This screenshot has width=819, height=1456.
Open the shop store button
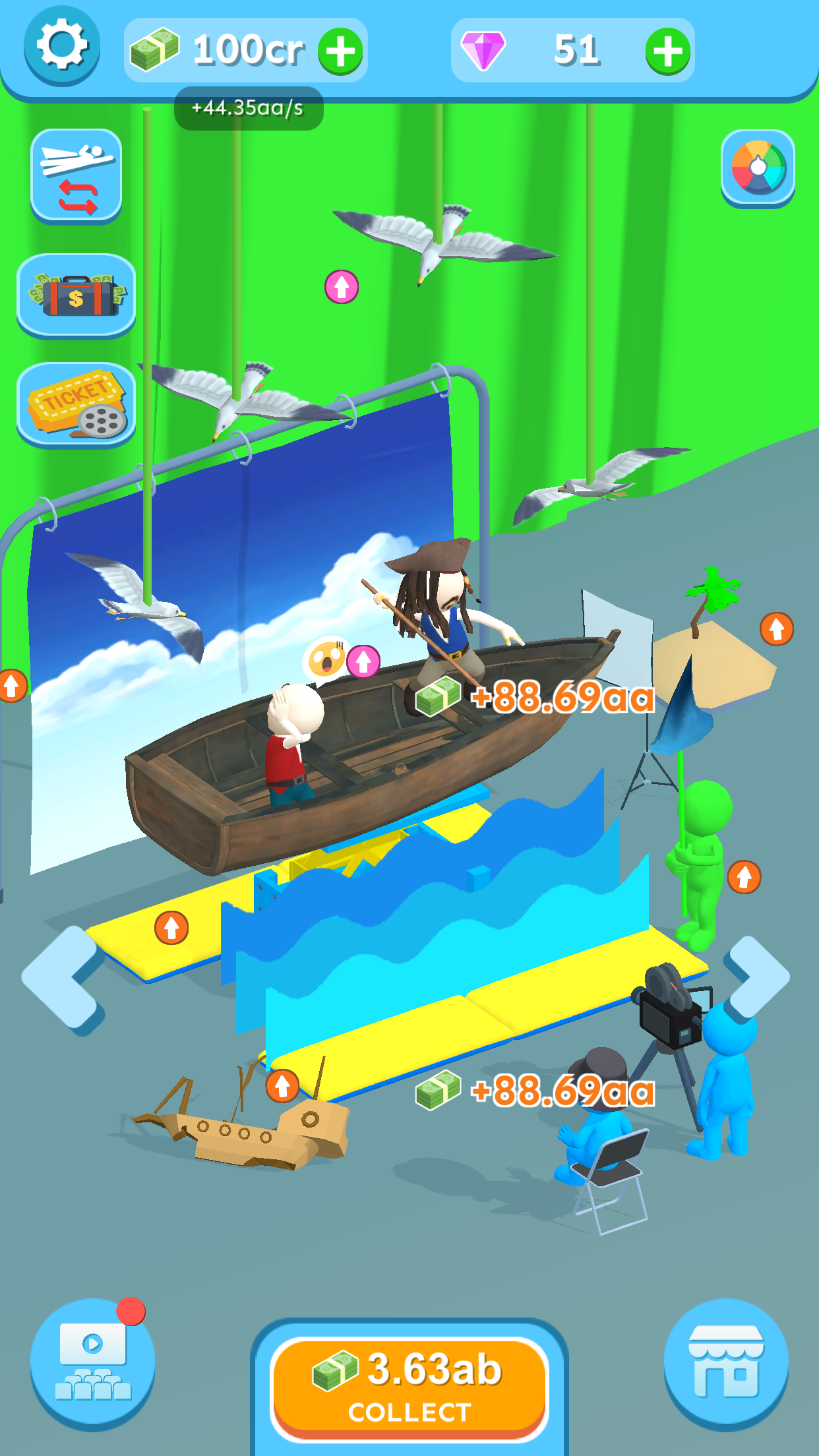coord(725,1363)
